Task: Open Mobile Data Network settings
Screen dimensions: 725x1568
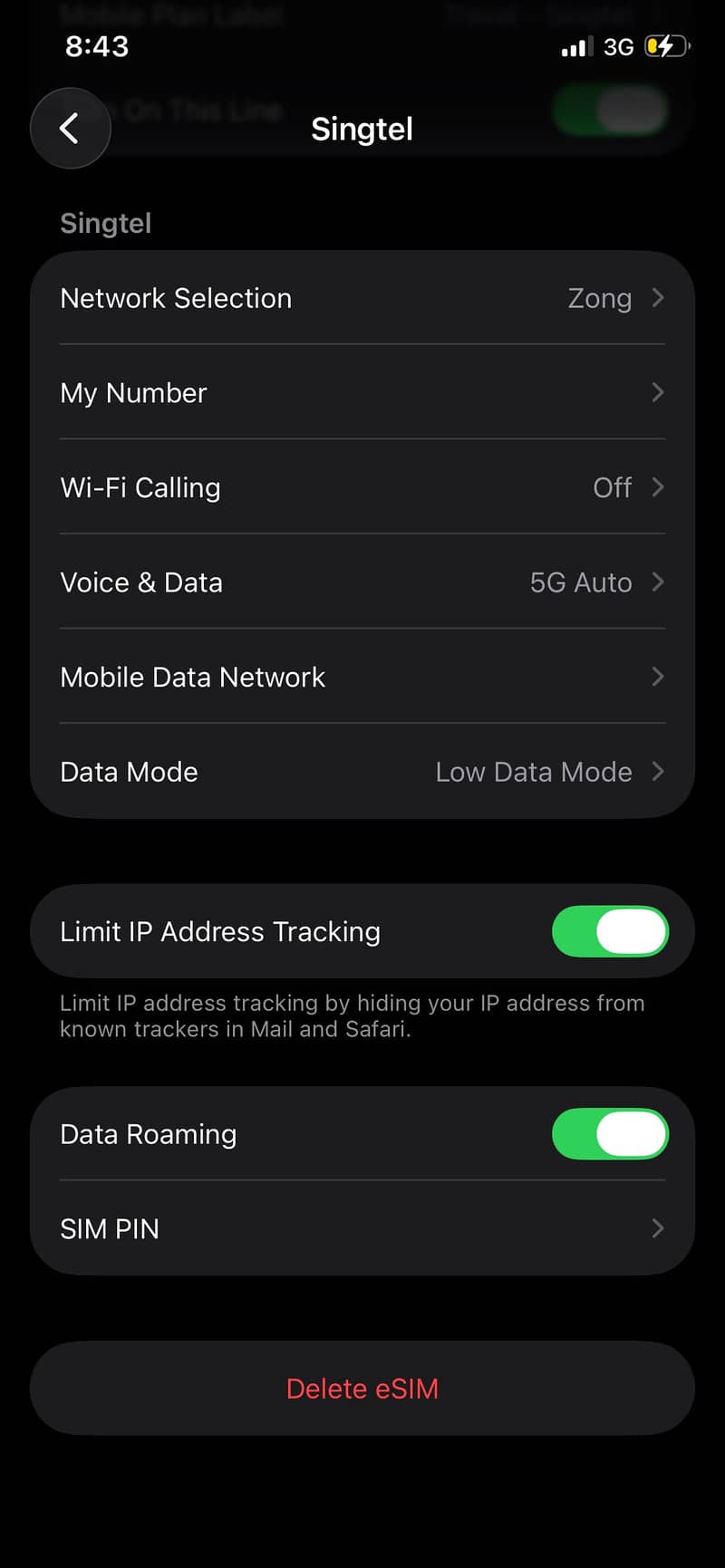Action: [362, 677]
